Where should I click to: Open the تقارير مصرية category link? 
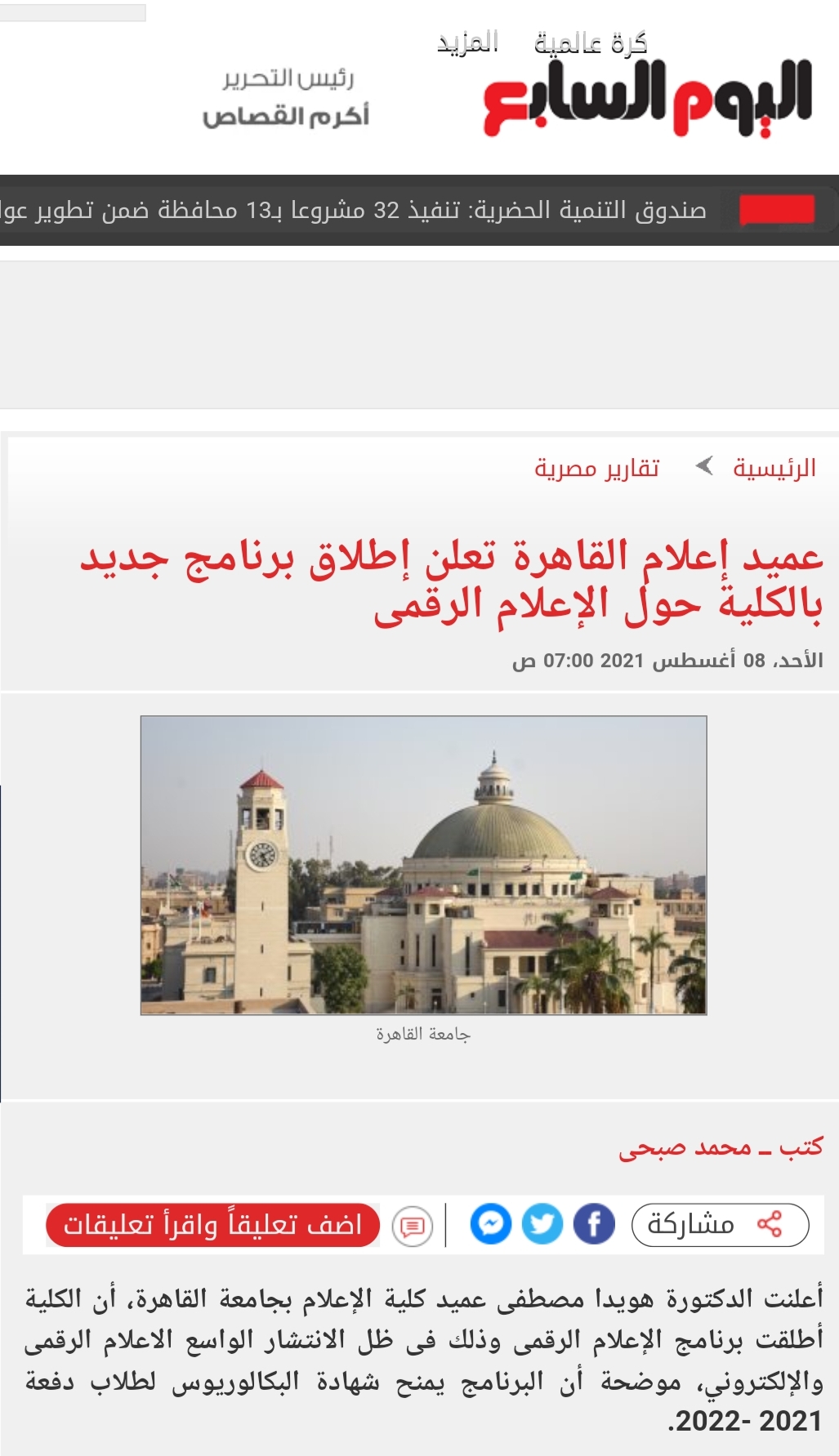coord(596,468)
